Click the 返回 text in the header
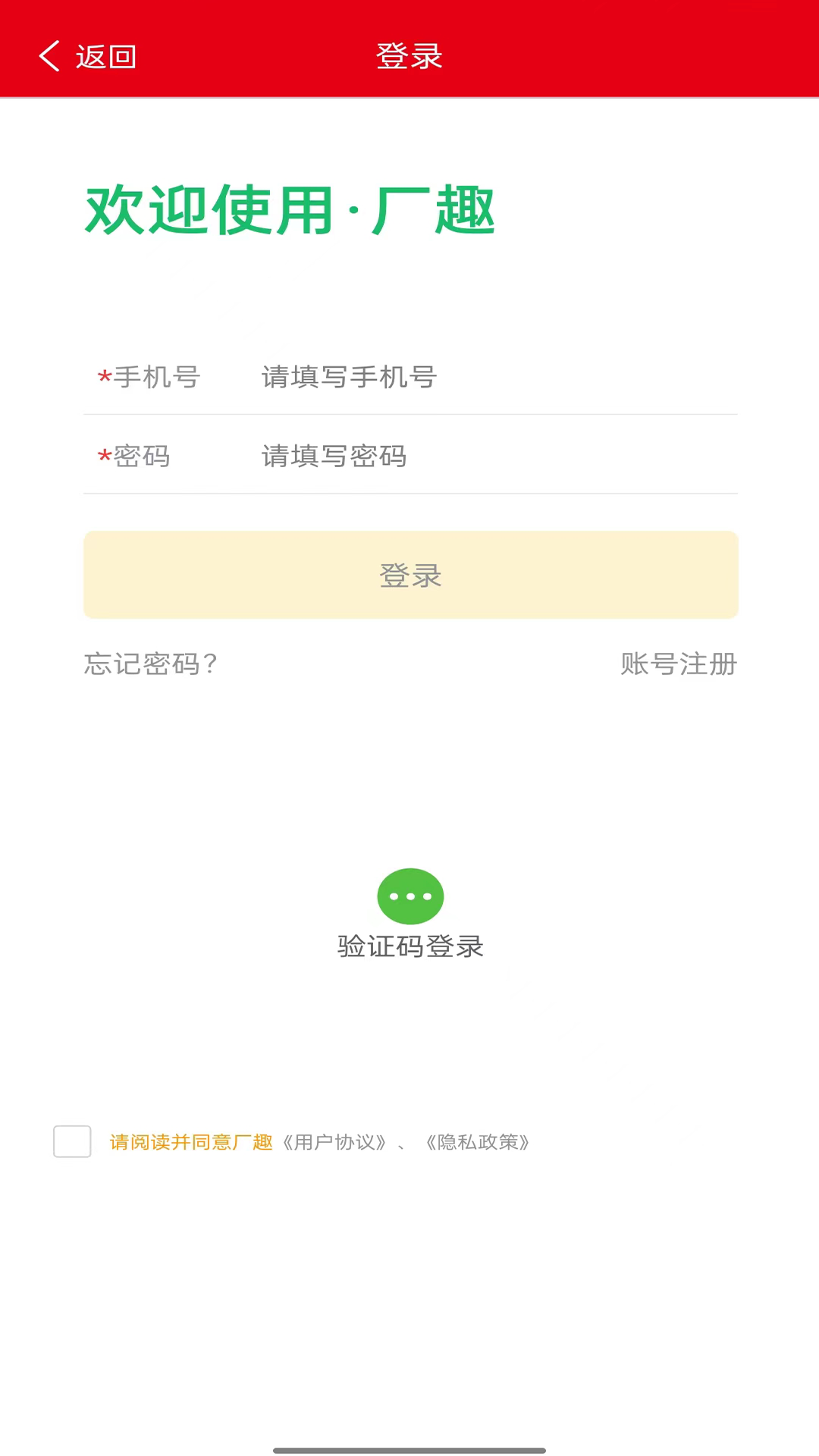The image size is (819, 1456). pyautogui.click(x=105, y=56)
